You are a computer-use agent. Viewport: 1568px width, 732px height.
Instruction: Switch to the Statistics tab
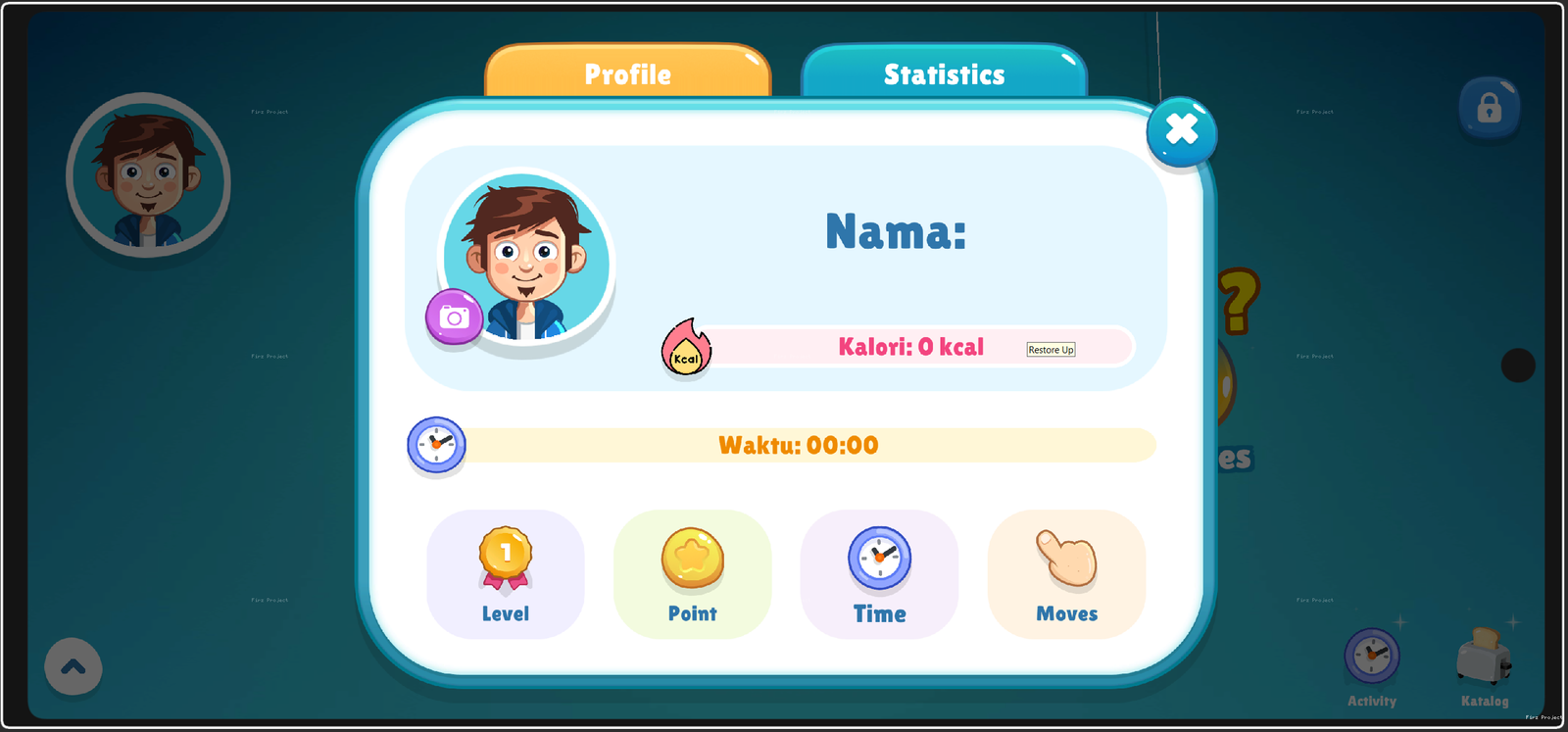coord(944,73)
